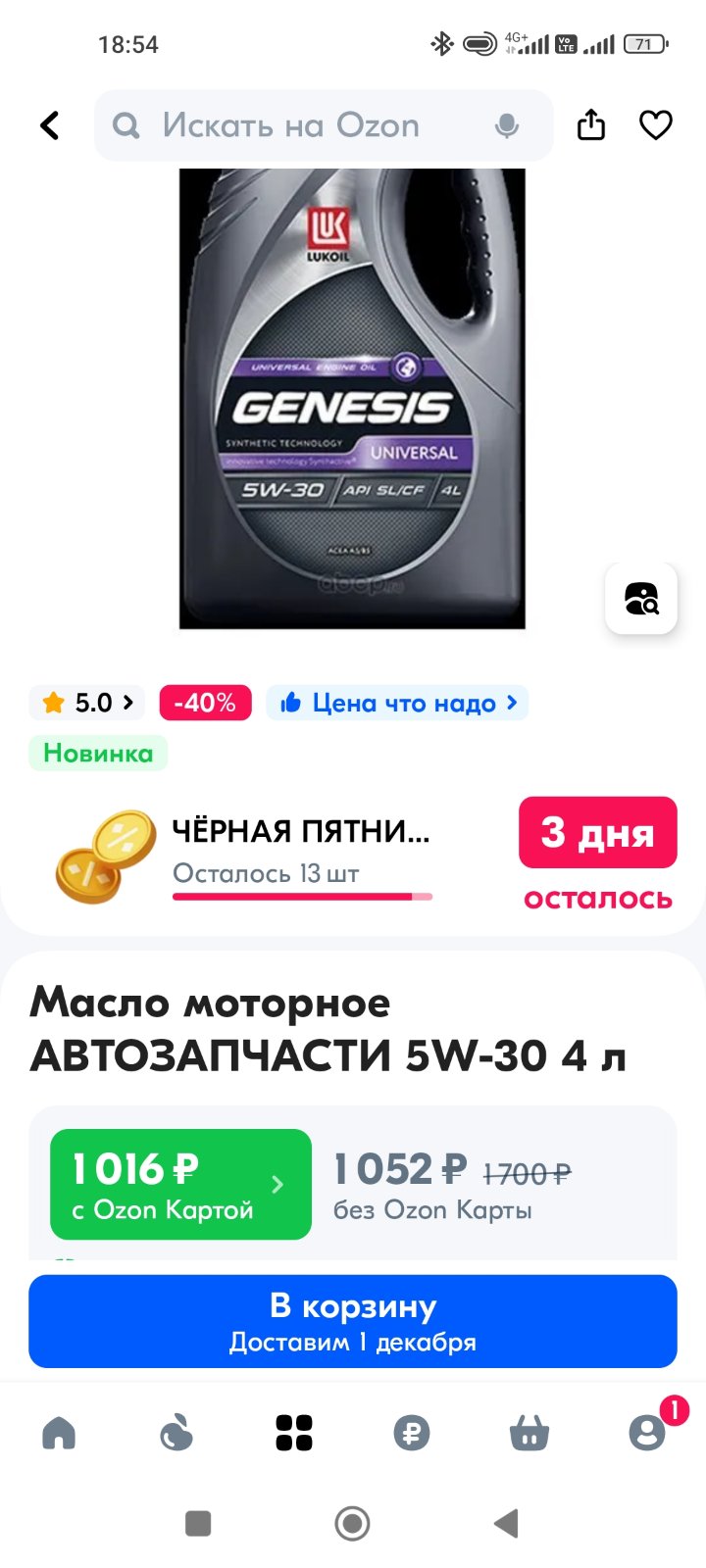View the Lukoil Genesis product photo
The height and width of the screenshot is (1568, 706).
click(x=352, y=398)
